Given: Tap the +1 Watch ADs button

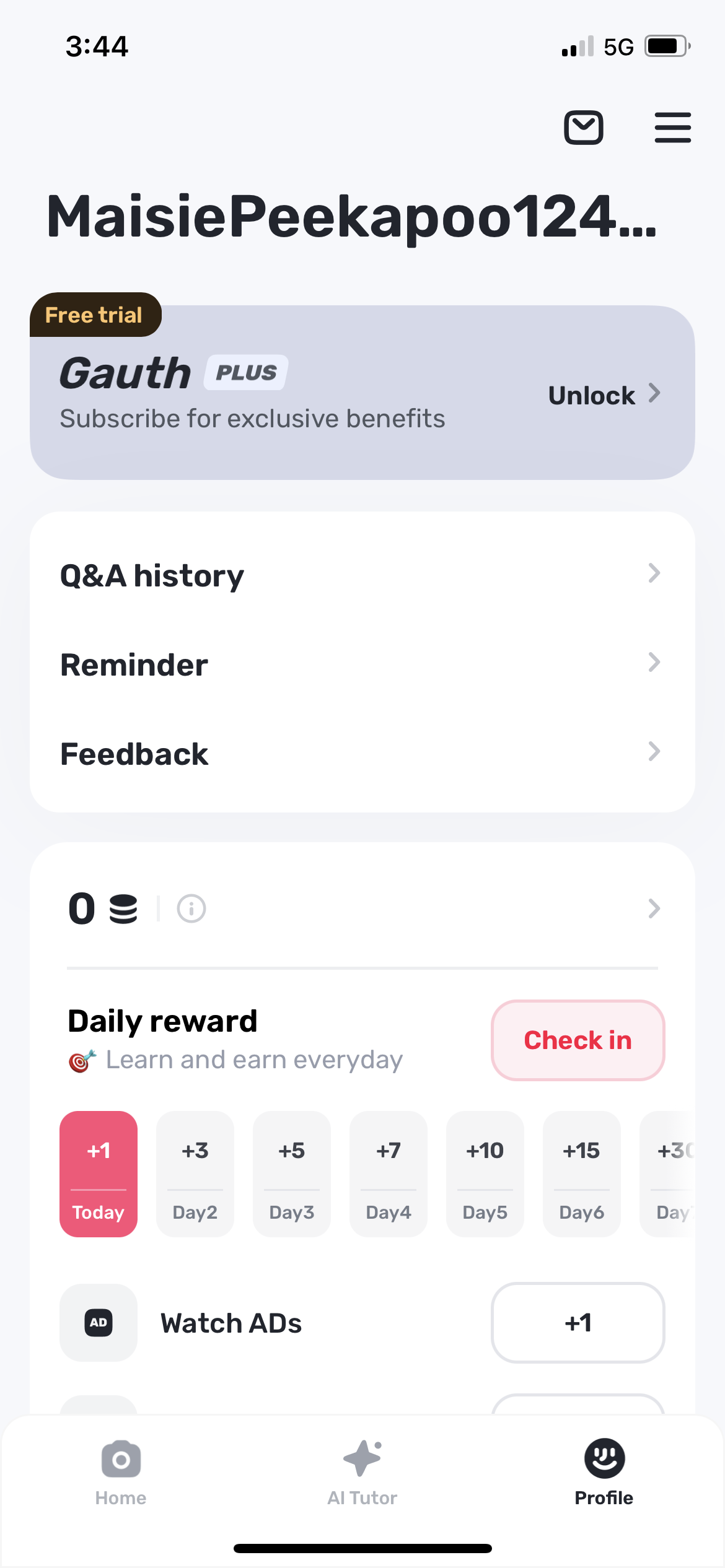Looking at the screenshot, I should [x=578, y=1323].
